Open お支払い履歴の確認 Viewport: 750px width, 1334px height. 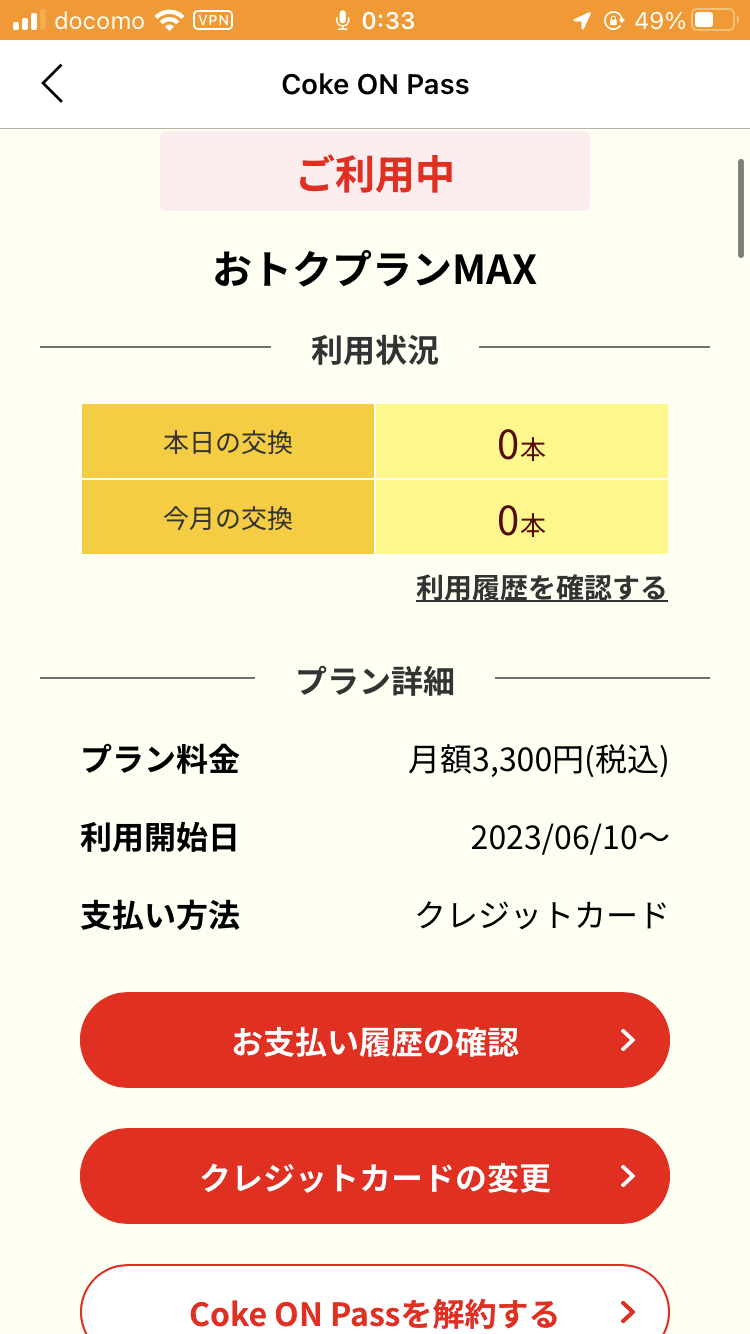(x=375, y=1041)
